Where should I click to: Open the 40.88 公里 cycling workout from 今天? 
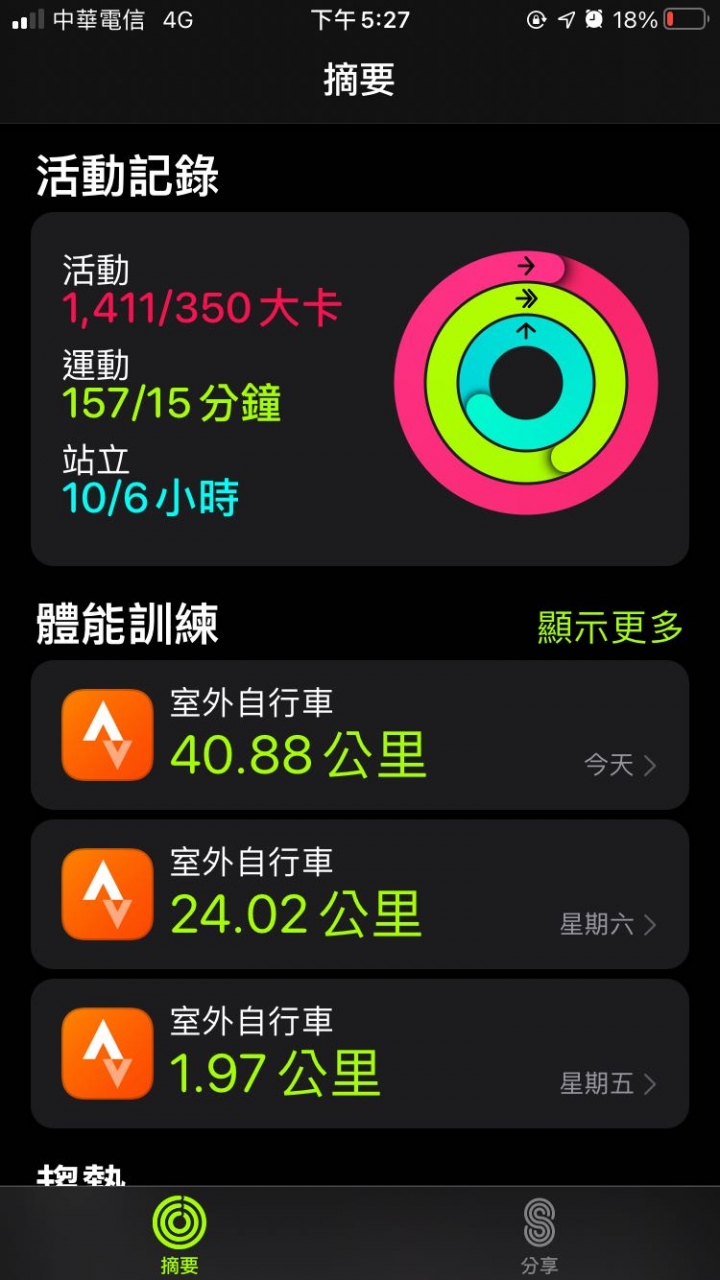point(360,735)
